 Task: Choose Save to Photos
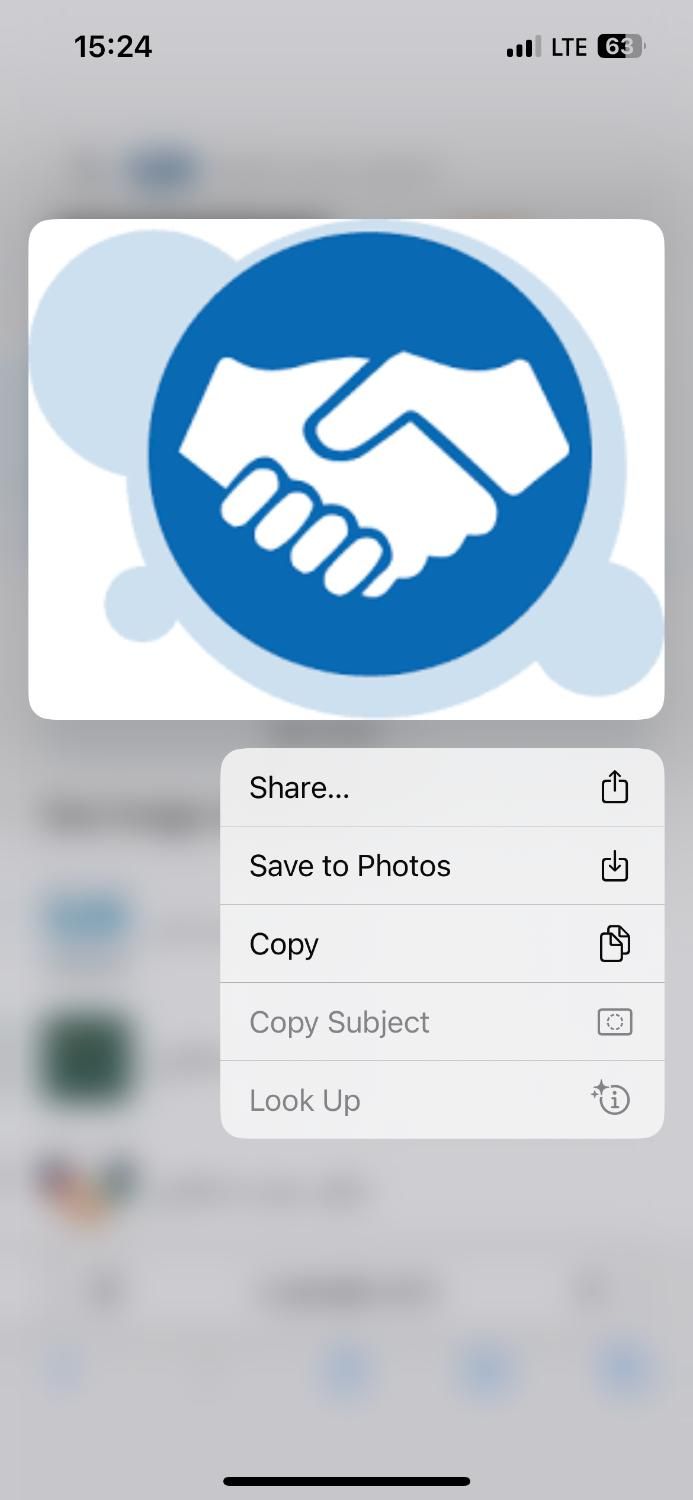(x=441, y=866)
